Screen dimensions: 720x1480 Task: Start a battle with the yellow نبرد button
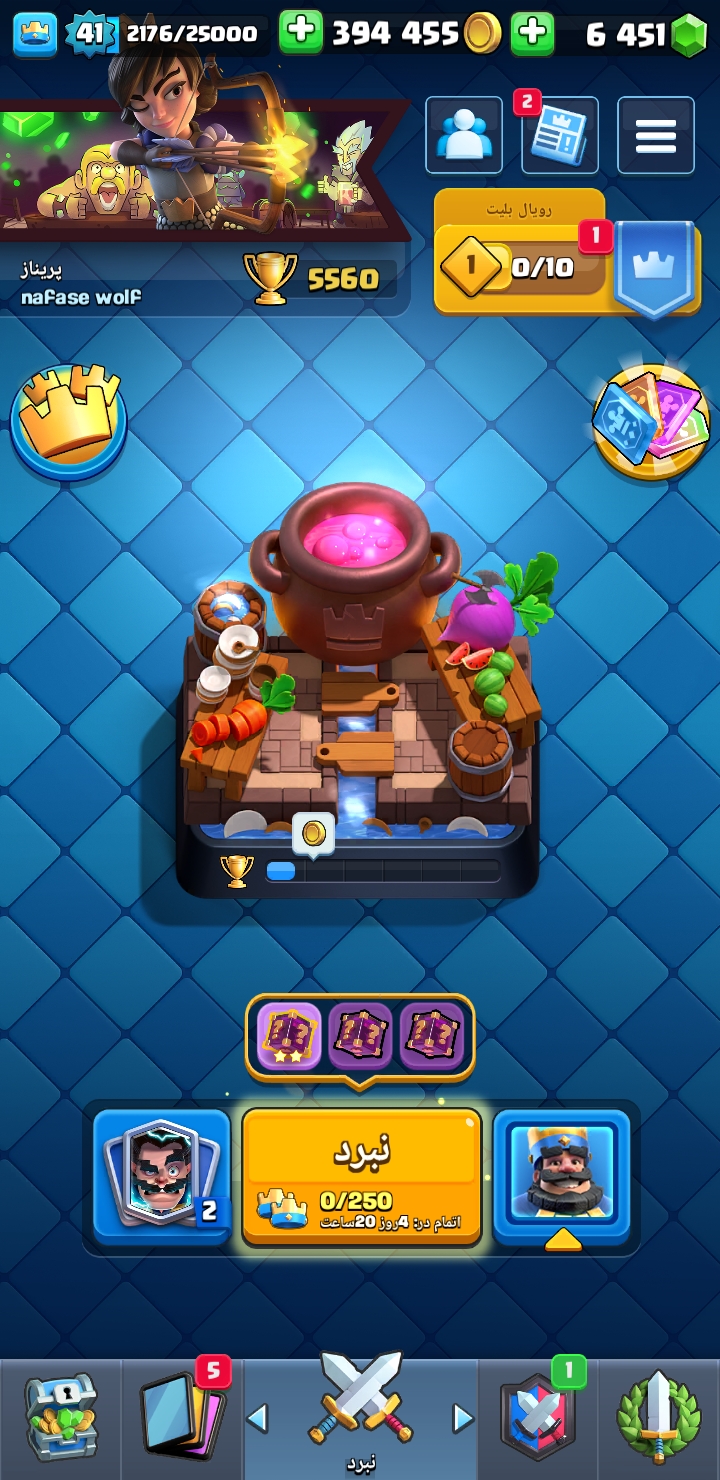[x=361, y=1176]
